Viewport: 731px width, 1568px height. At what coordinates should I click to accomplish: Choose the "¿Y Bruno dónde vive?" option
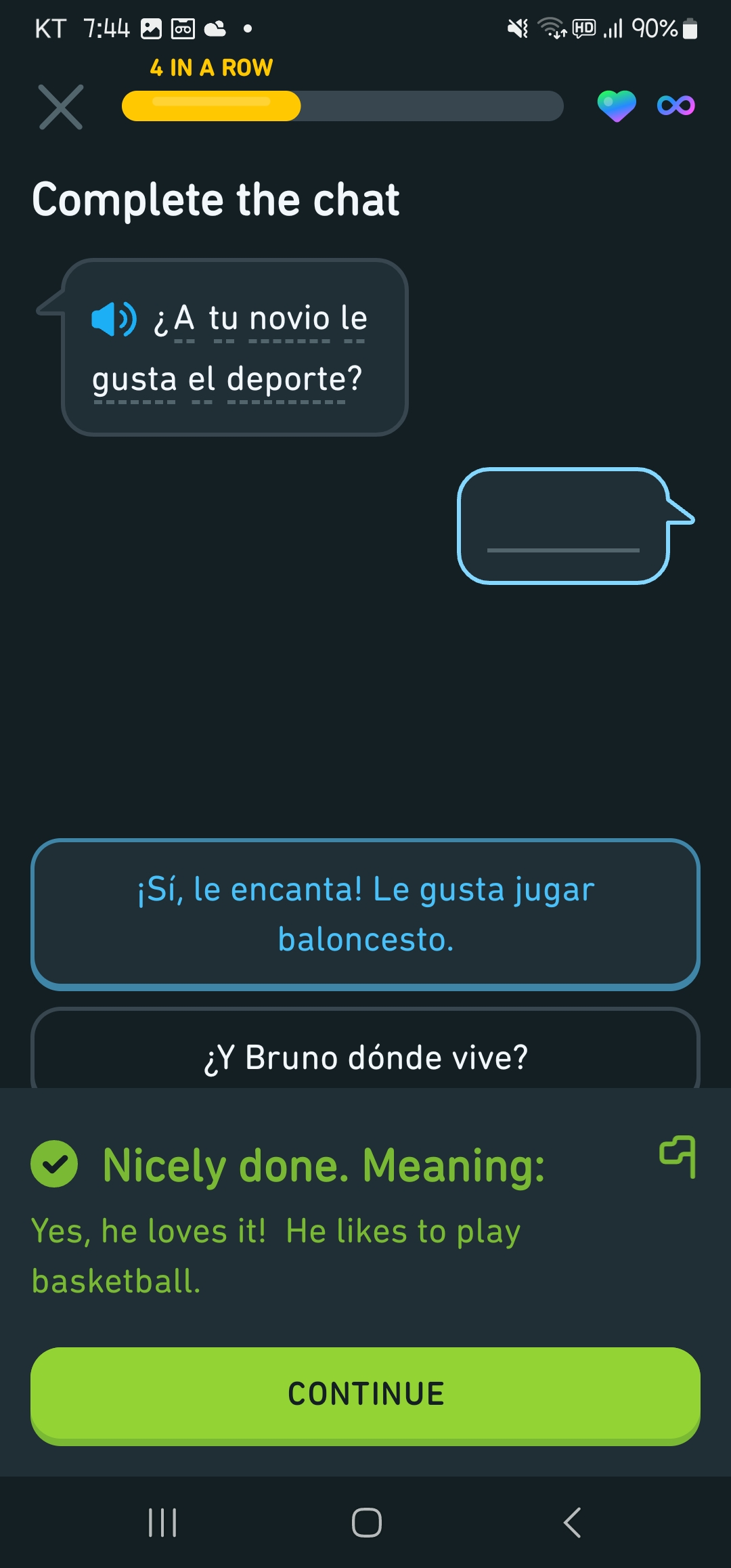[x=365, y=1049]
